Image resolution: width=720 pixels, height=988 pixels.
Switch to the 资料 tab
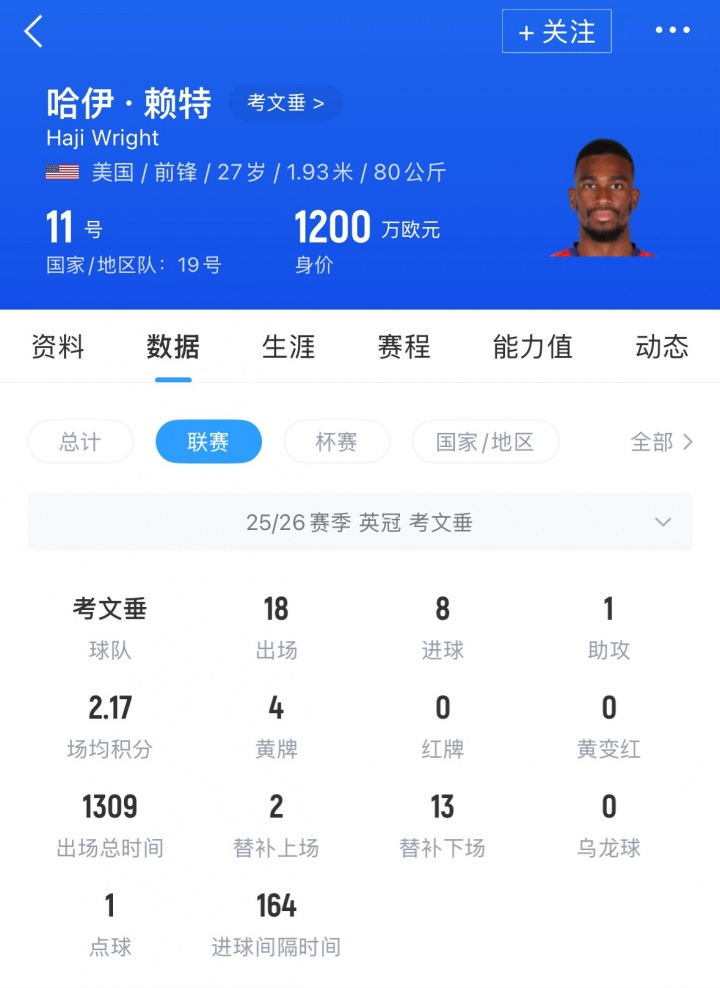click(58, 347)
